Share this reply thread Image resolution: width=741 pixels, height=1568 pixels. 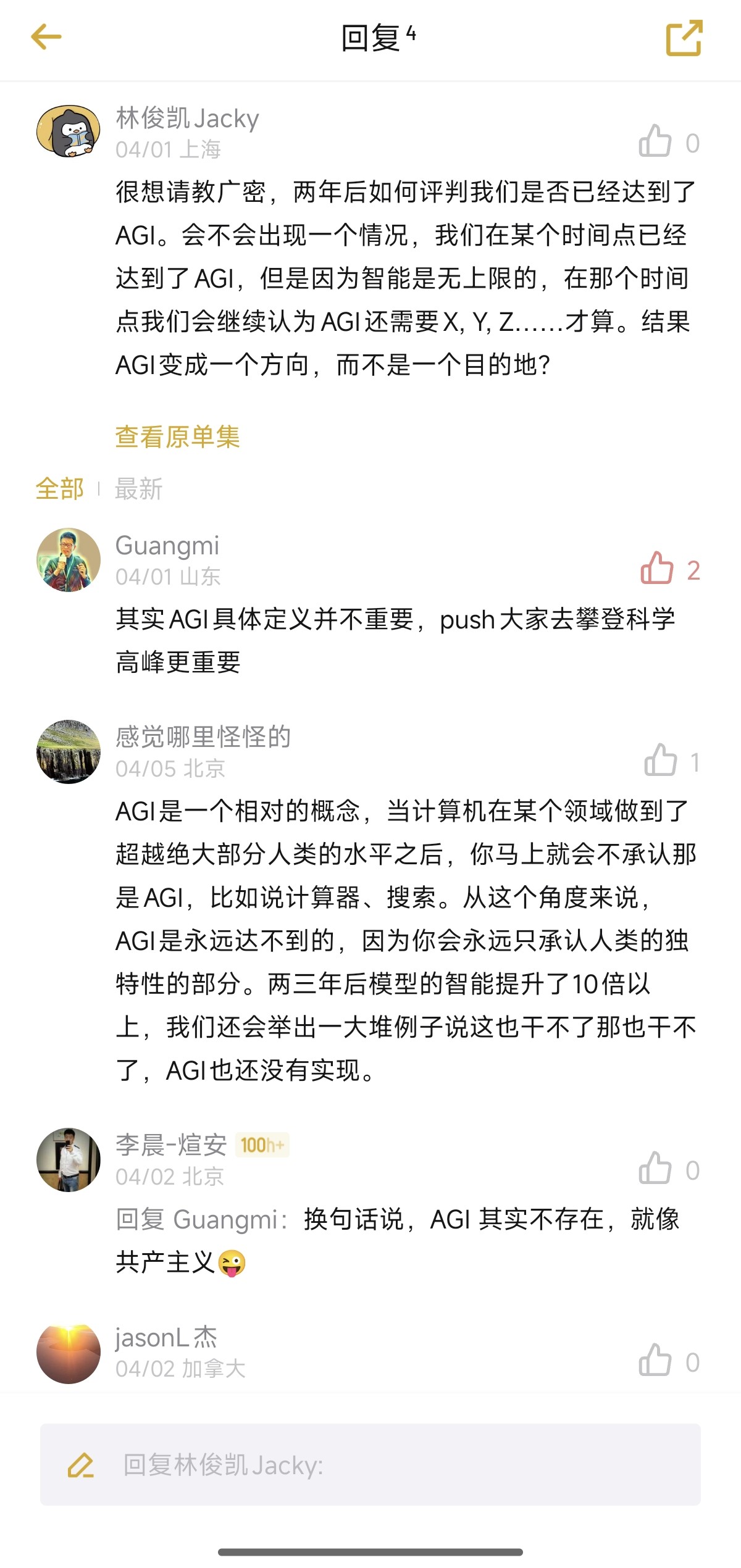point(684,38)
